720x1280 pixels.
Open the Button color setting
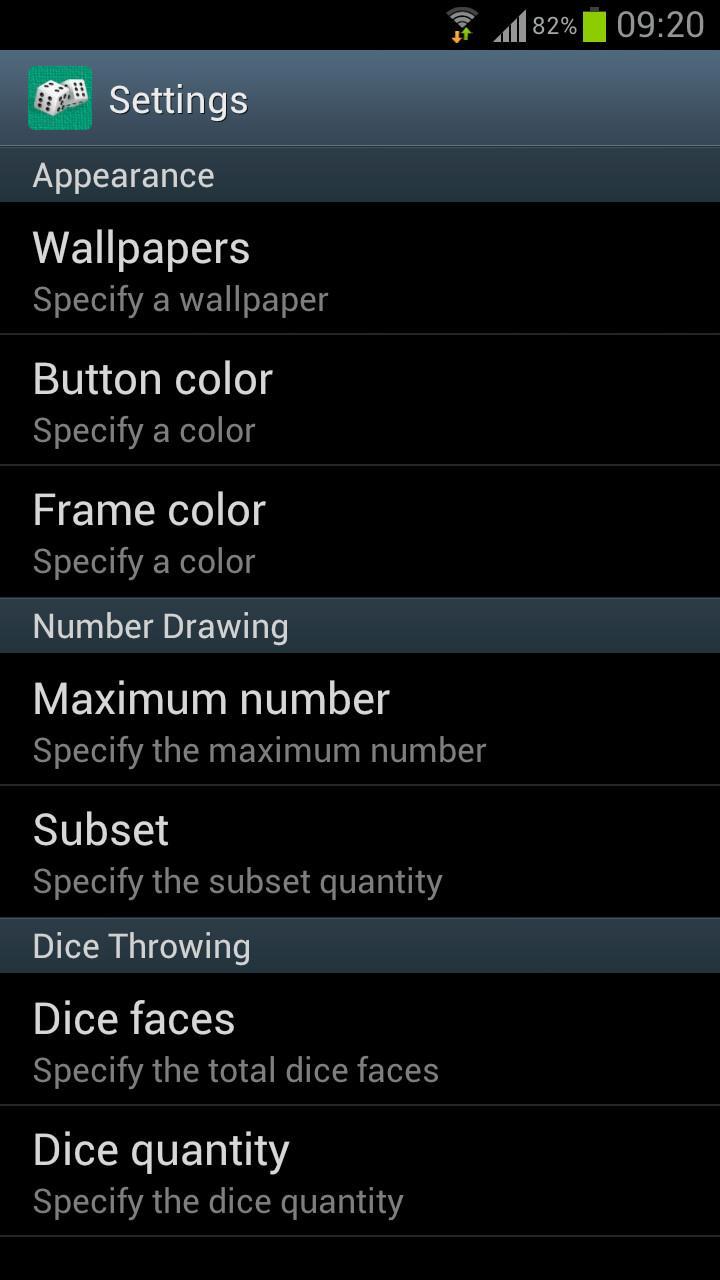pyautogui.click(x=360, y=399)
